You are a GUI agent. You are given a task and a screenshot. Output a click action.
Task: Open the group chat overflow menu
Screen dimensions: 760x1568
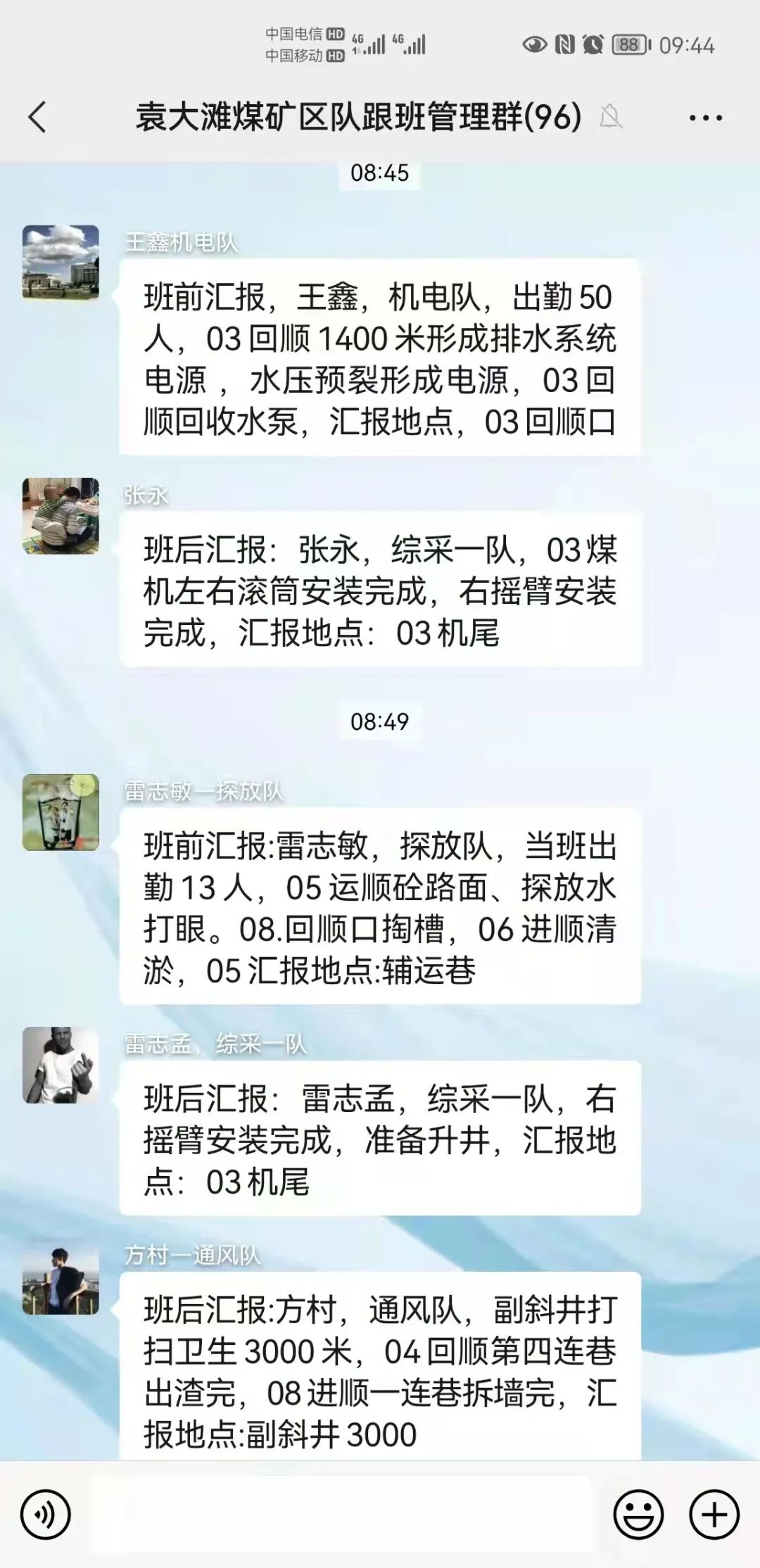tap(705, 118)
